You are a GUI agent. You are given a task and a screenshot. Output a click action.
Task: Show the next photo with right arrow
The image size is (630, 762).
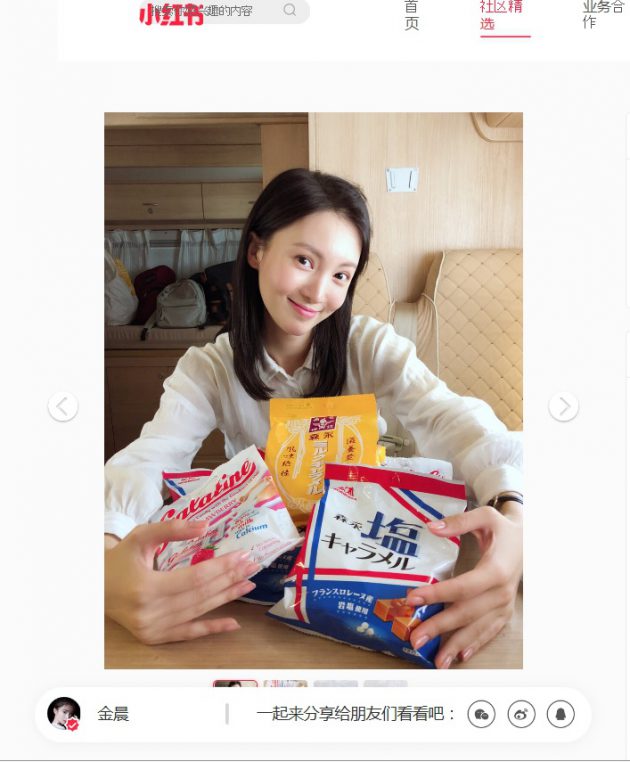pos(563,406)
